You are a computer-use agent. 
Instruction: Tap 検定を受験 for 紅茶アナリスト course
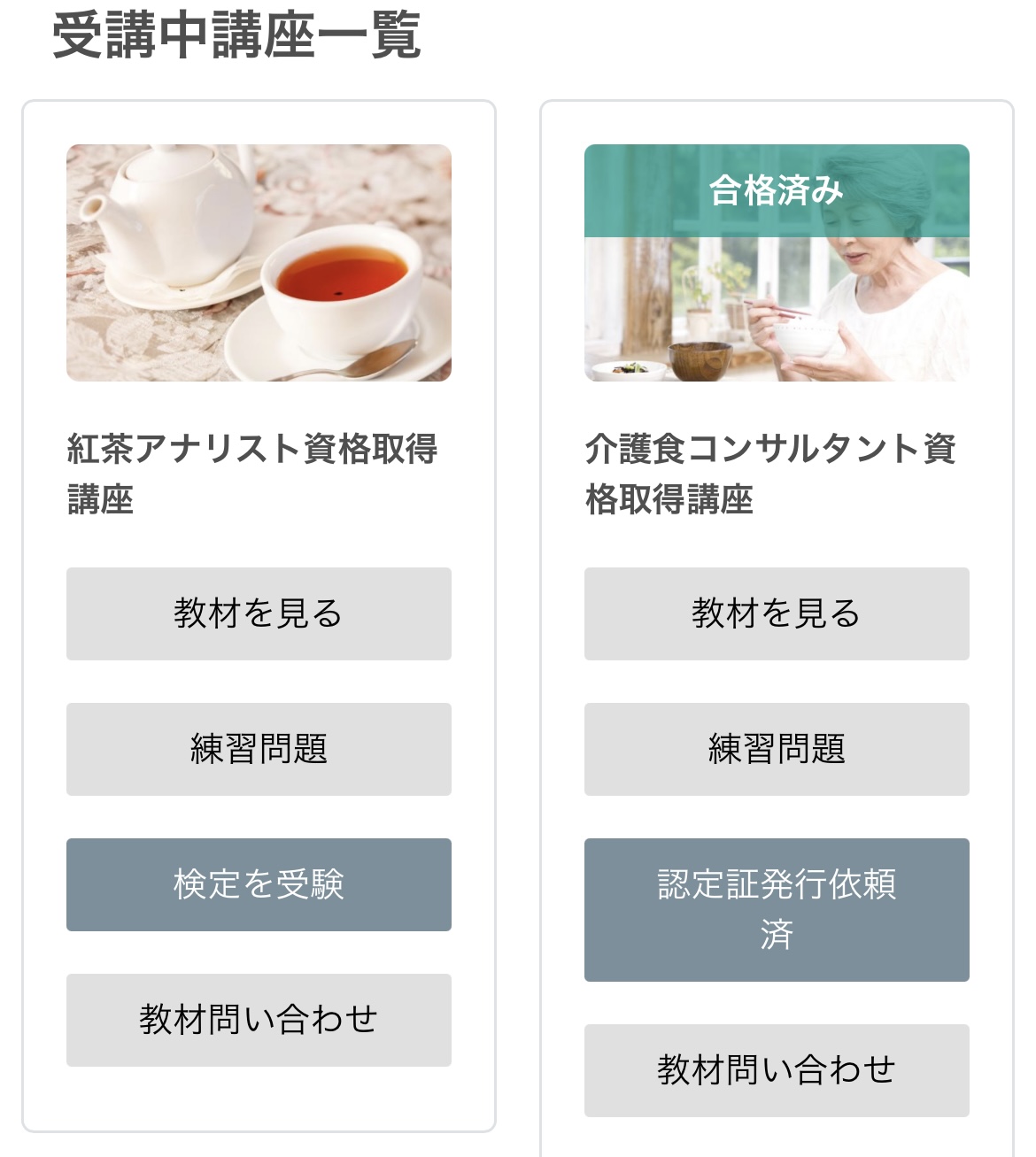click(x=259, y=884)
